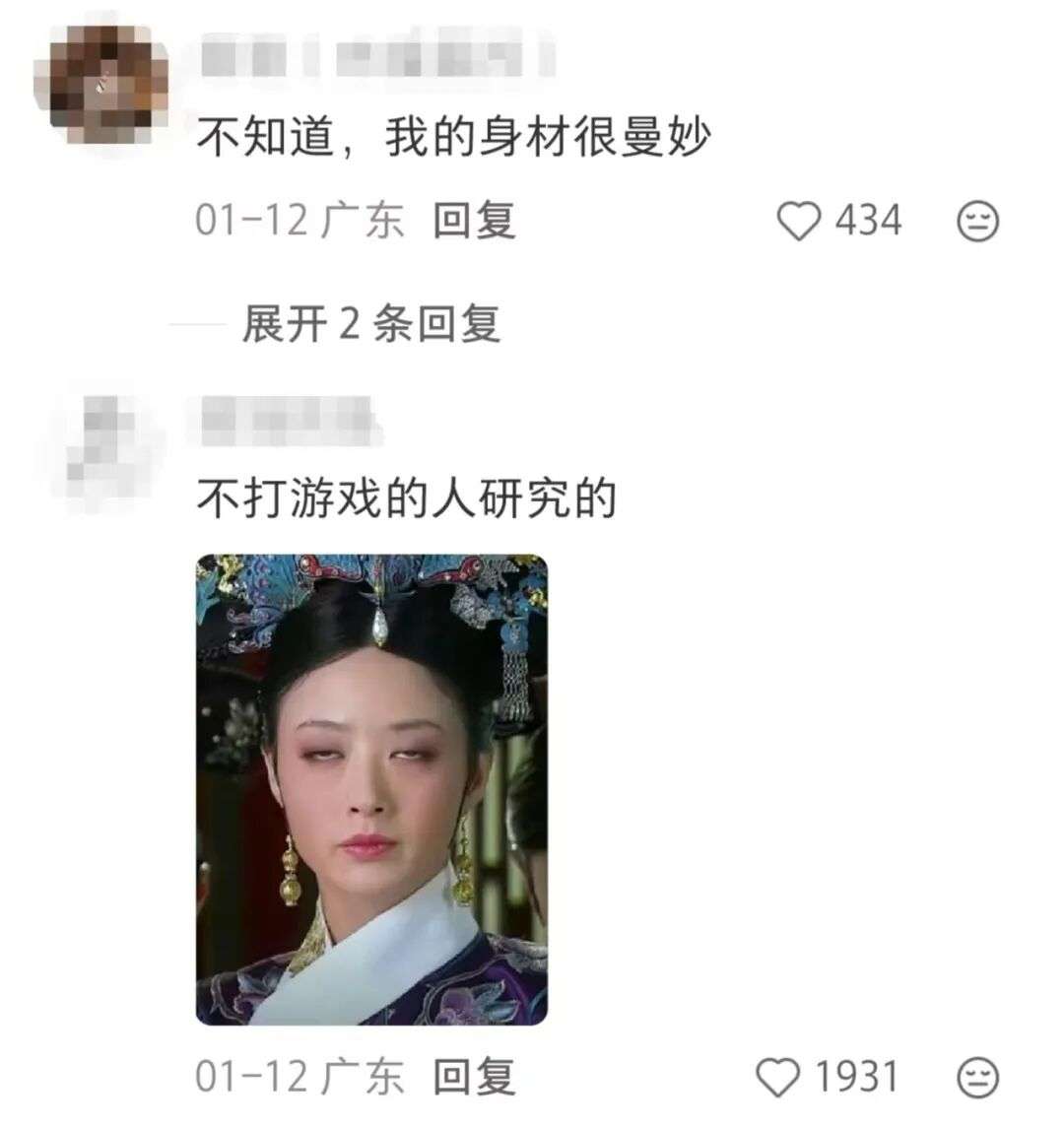Reply to the comment 不打游戏的人研究的

point(474,1077)
